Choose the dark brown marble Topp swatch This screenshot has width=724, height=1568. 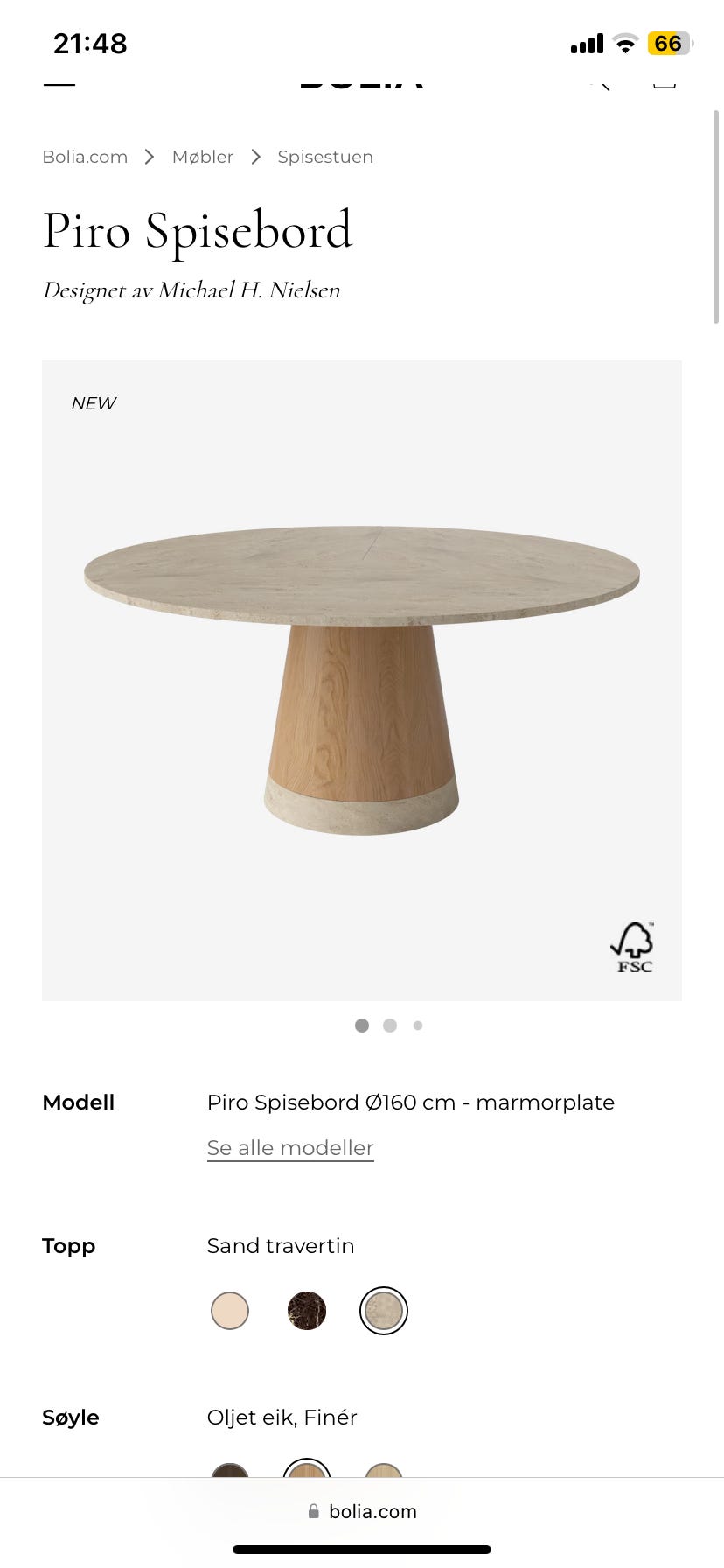(x=307, y=1311)
